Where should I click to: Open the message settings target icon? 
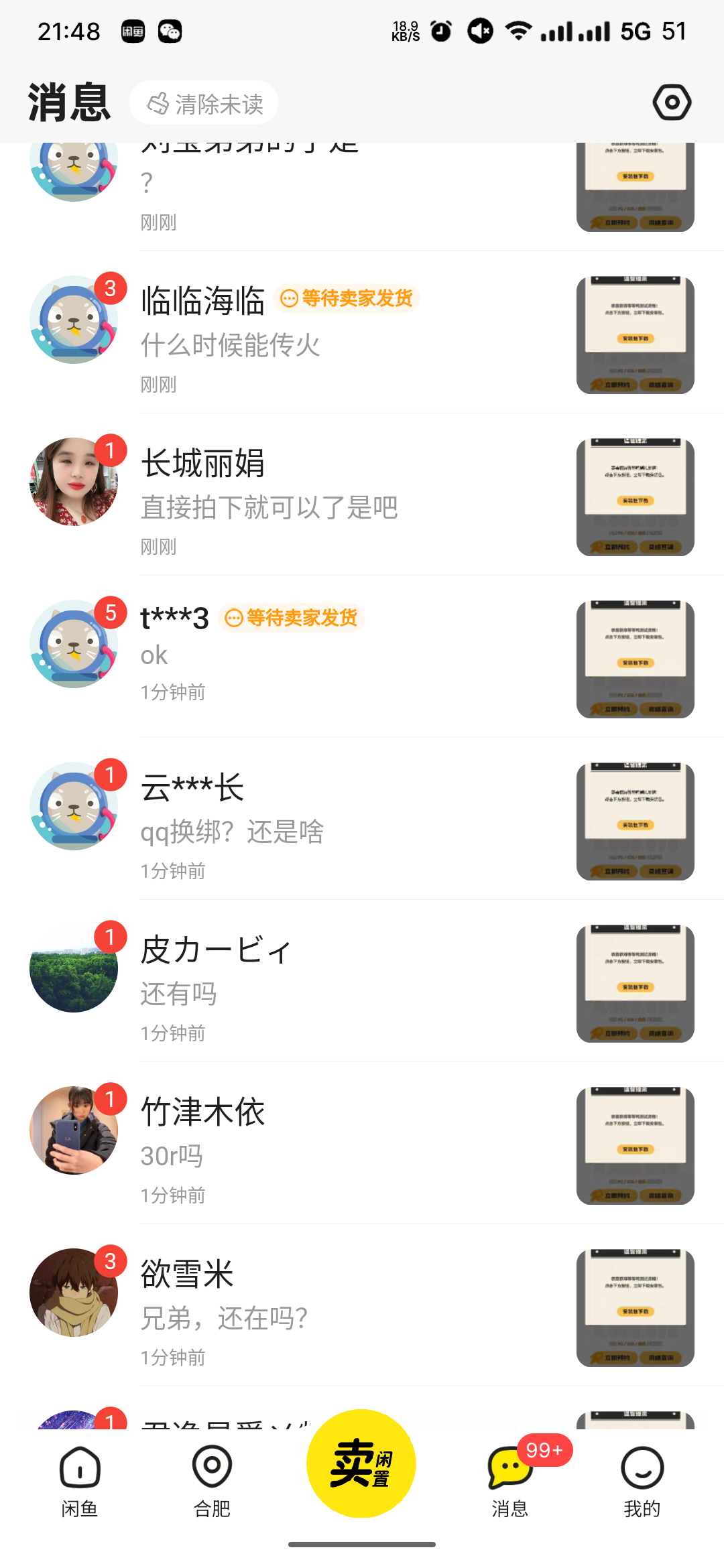[x=672, y=102]
